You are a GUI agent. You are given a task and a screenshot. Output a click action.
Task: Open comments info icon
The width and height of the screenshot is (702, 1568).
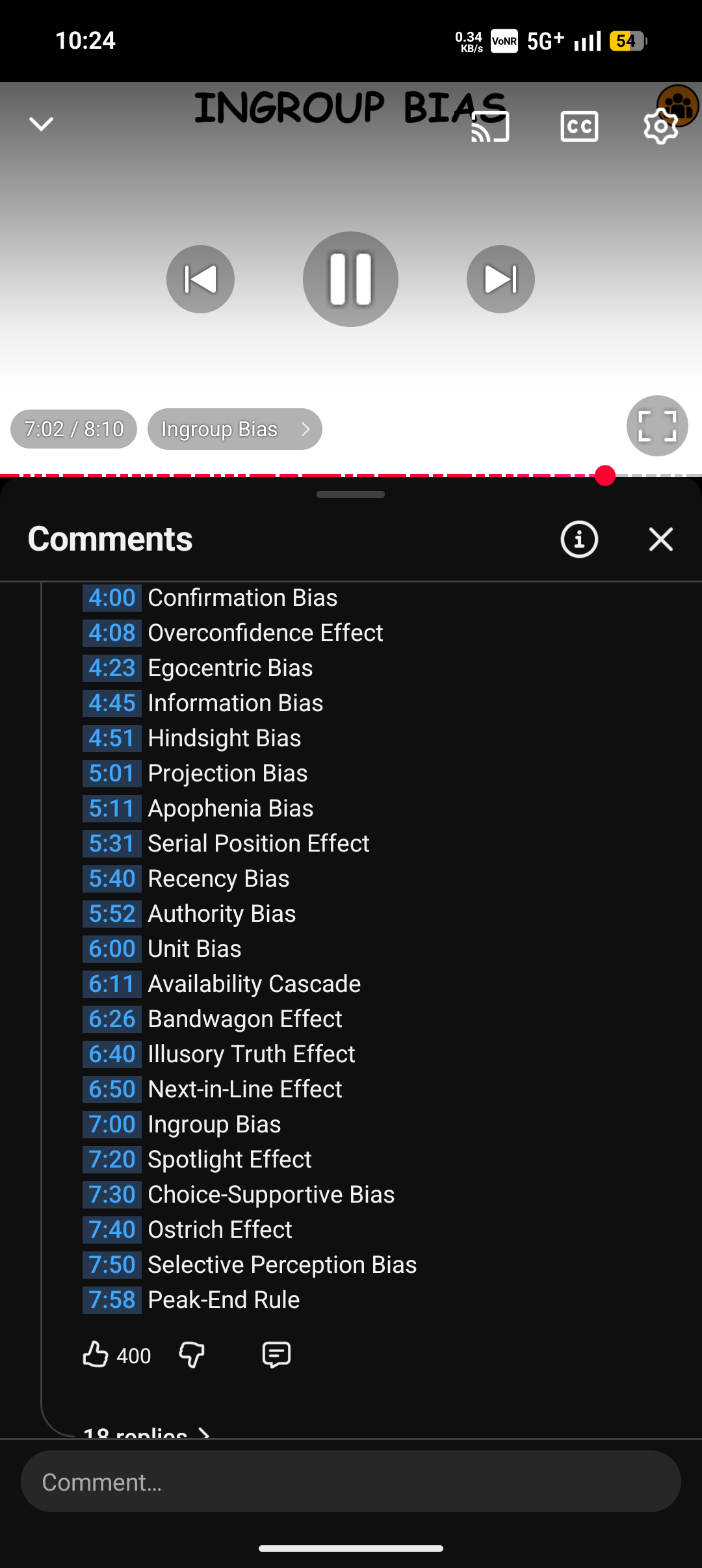[578, 539]
